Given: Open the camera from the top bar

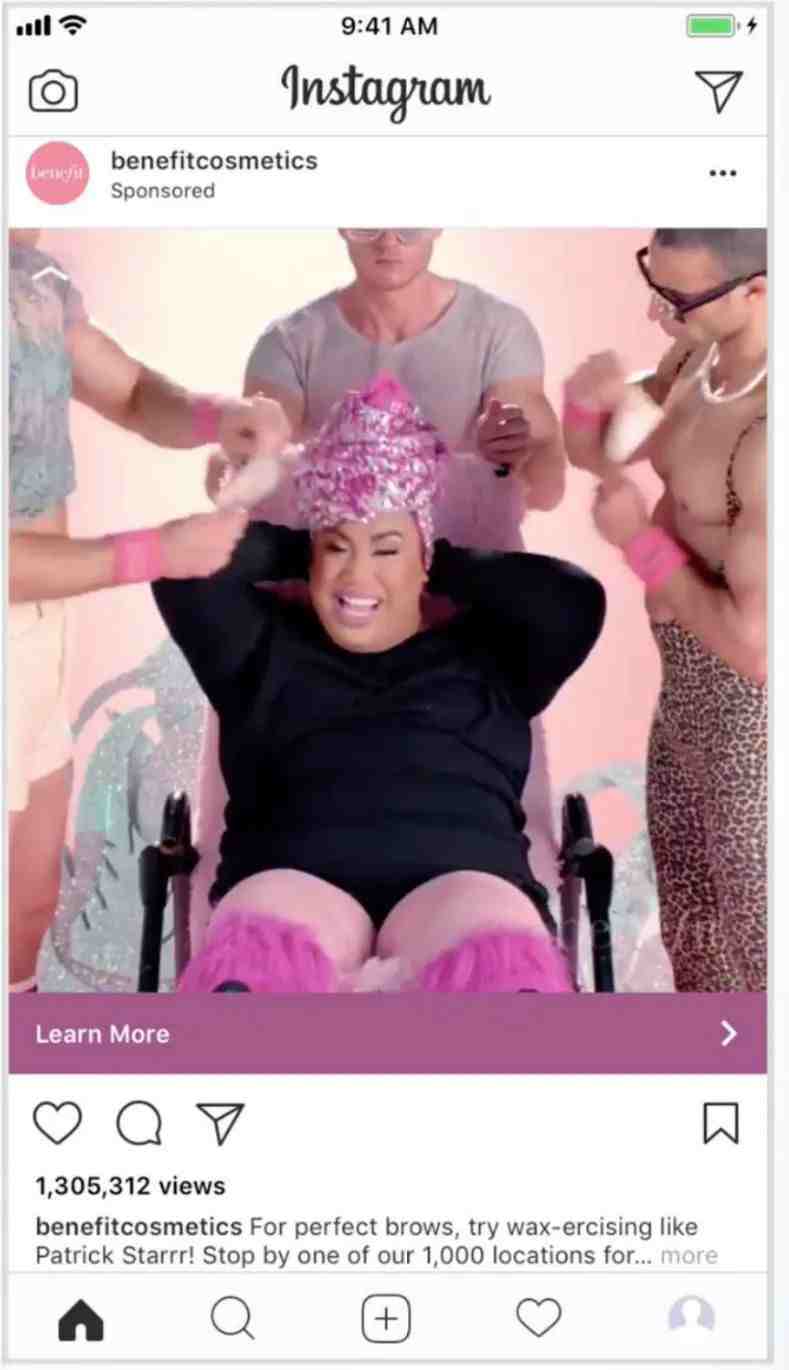Looking at the screenshot, I should (x=53, y=92).
